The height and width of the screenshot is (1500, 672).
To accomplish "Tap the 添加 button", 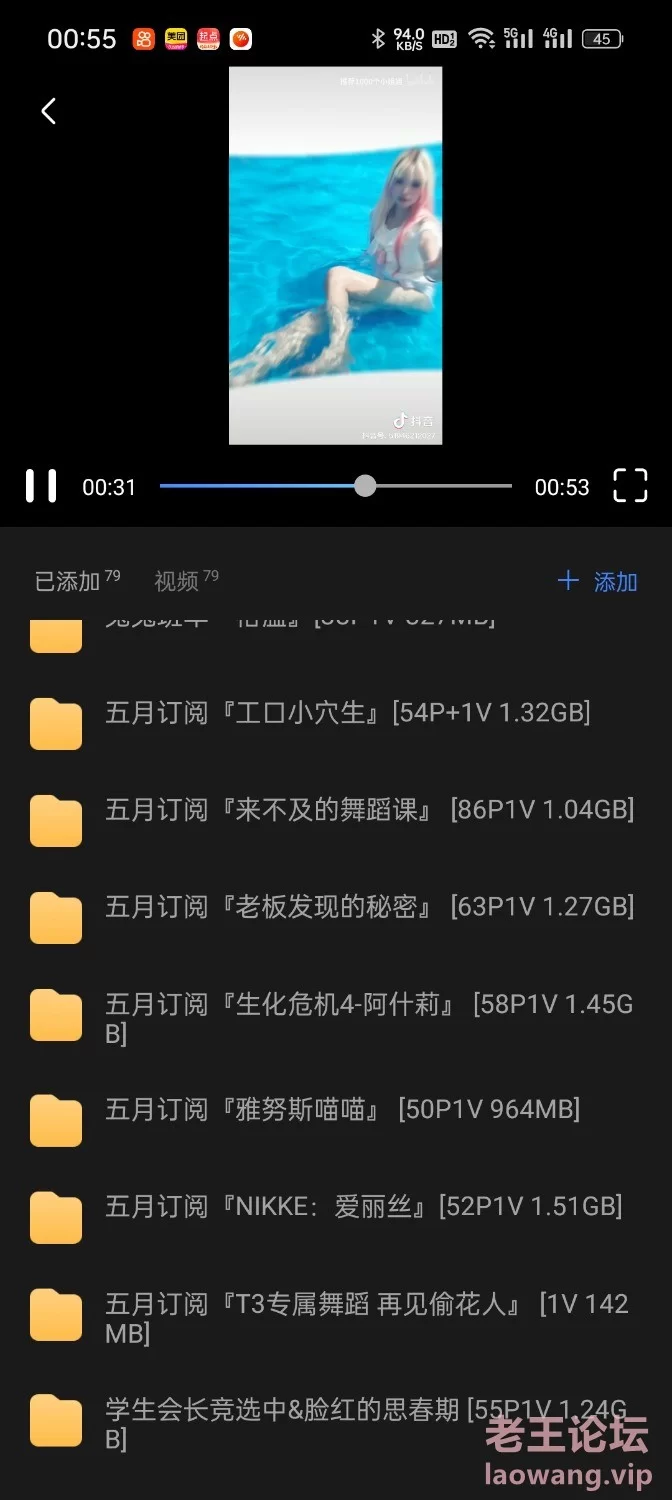I will click(x=598, y=581).
